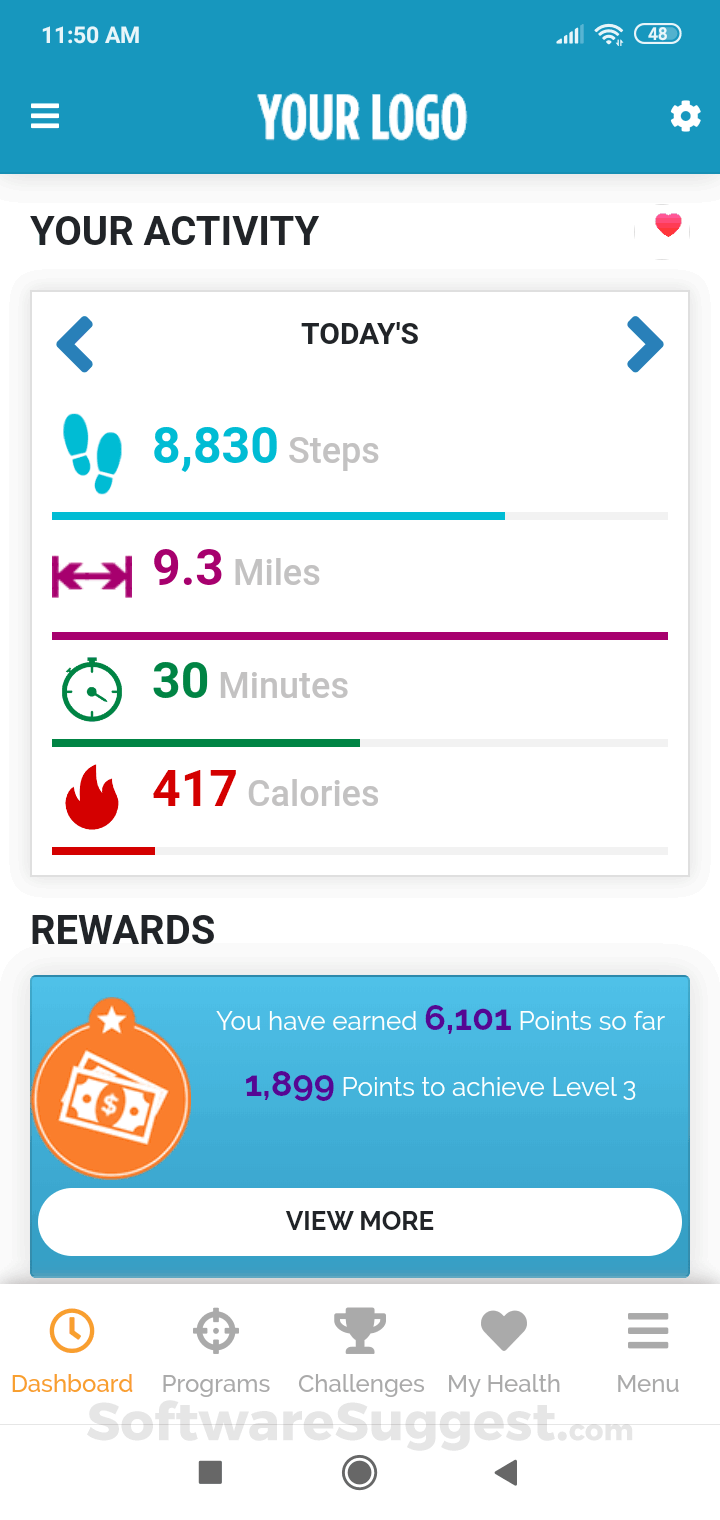720x1520 pixels.
Task: Open the settings gear icon
Action: (685, 116)
